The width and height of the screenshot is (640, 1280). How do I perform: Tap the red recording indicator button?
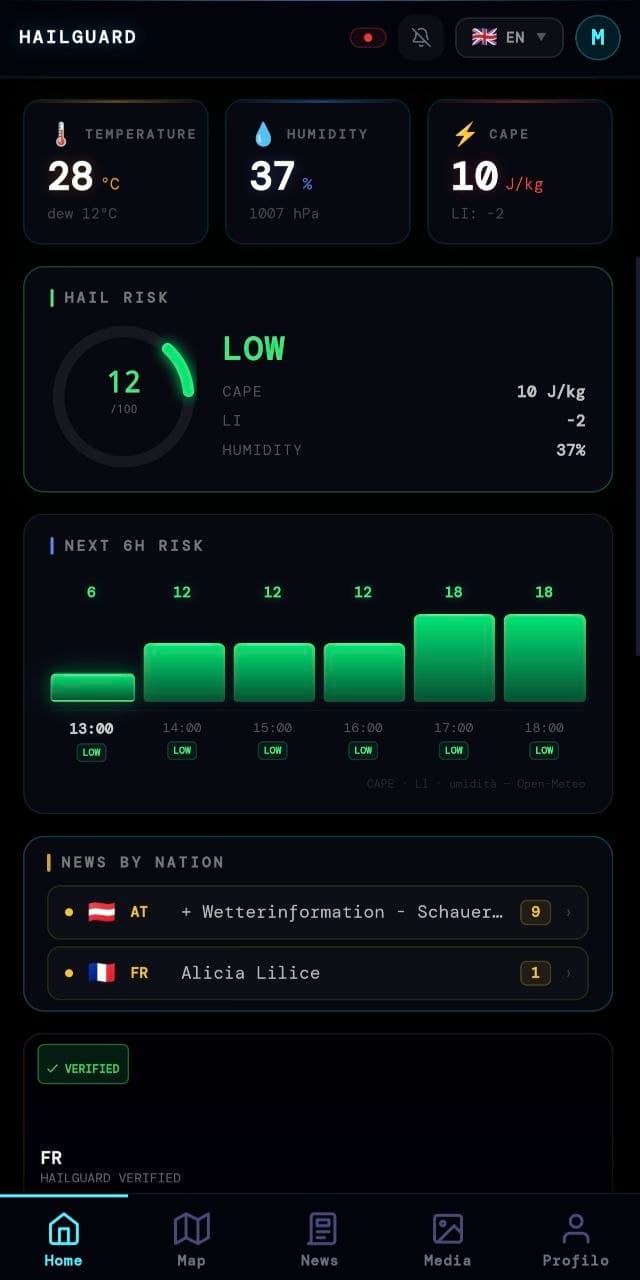(x=368, y=38)
